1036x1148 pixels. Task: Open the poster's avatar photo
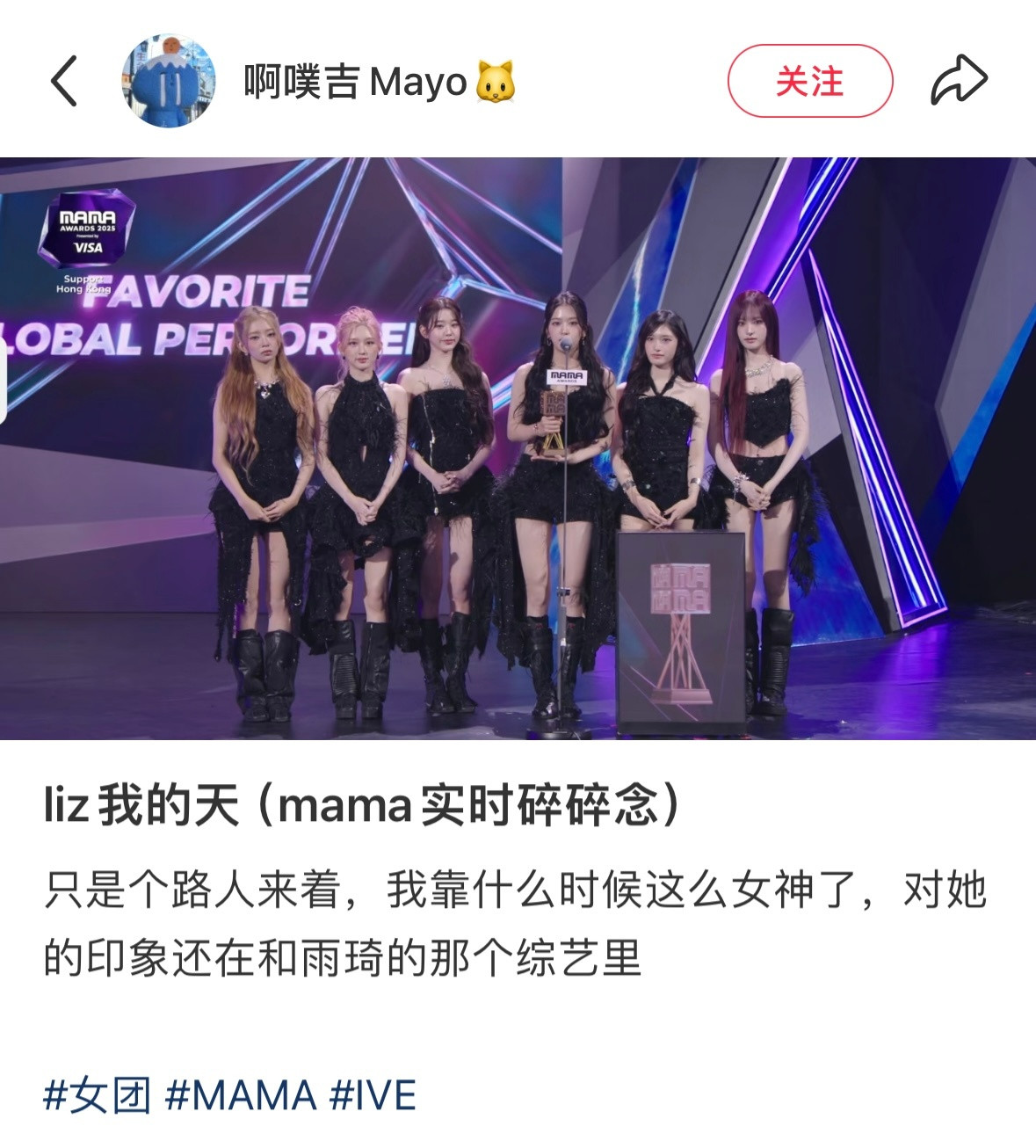pos(169,78)
